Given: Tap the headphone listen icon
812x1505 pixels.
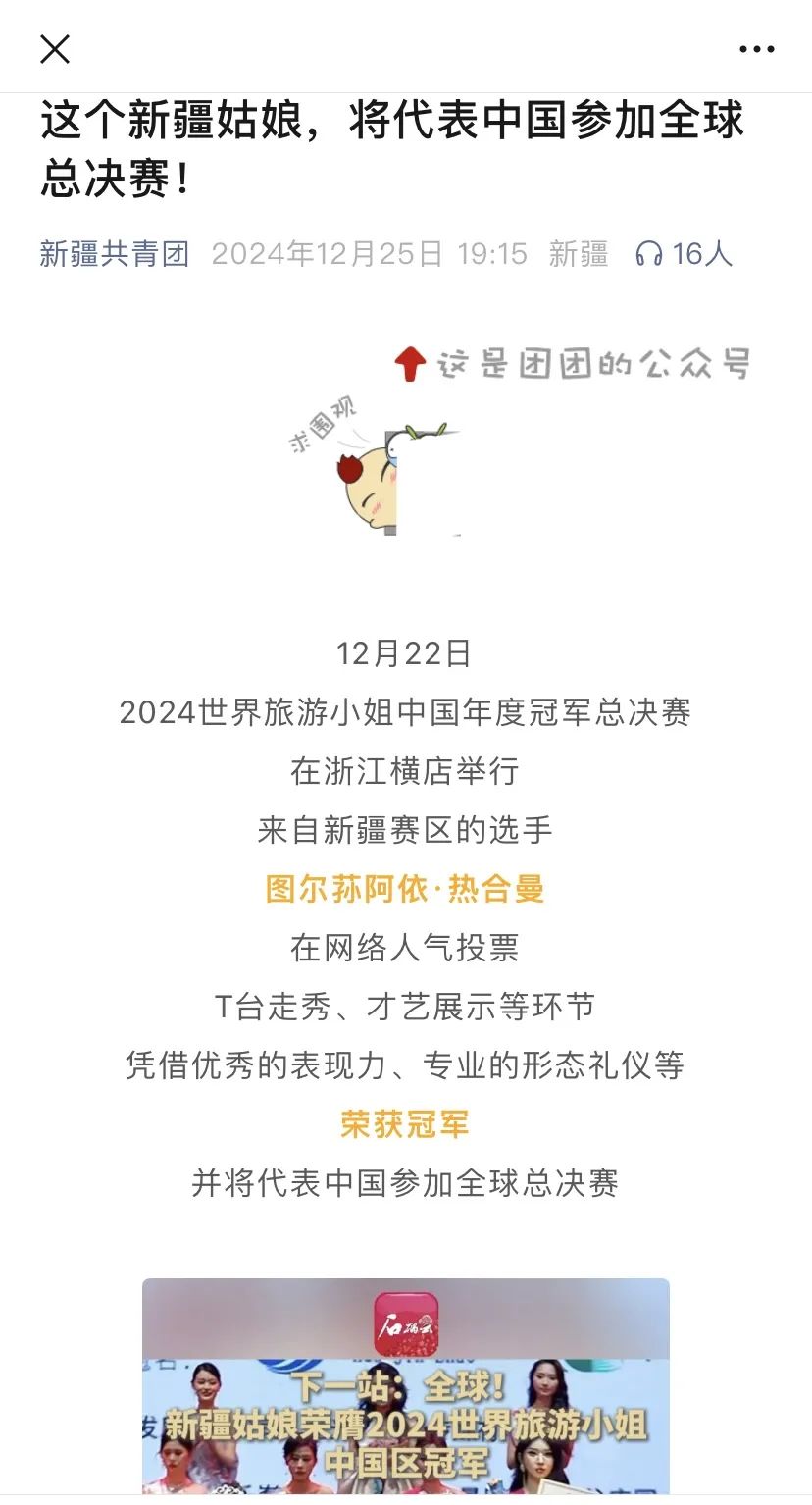Looking at the screenshot, I should [x=649, y=254].
